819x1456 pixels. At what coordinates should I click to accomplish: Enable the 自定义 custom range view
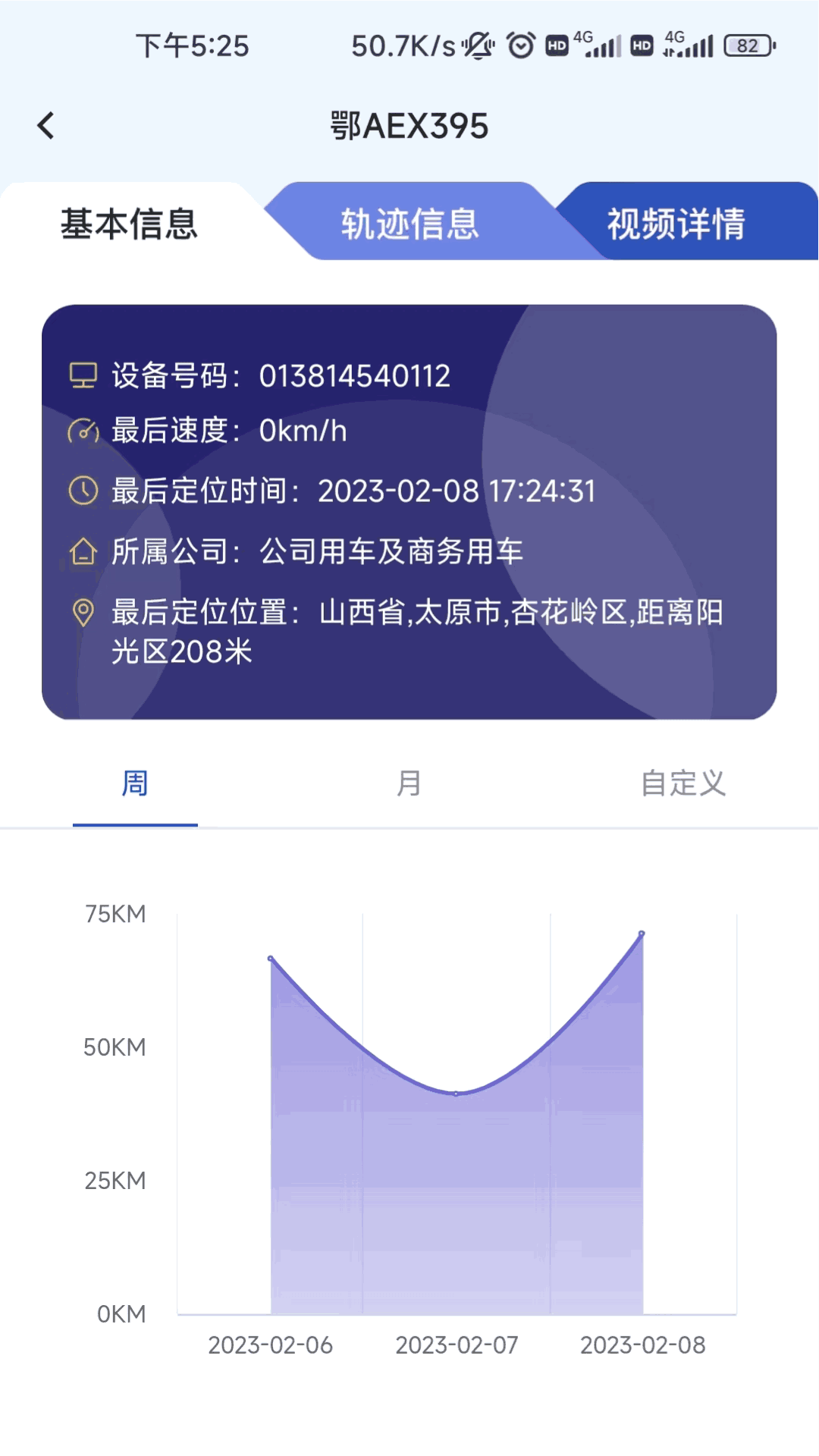[682, 783]
